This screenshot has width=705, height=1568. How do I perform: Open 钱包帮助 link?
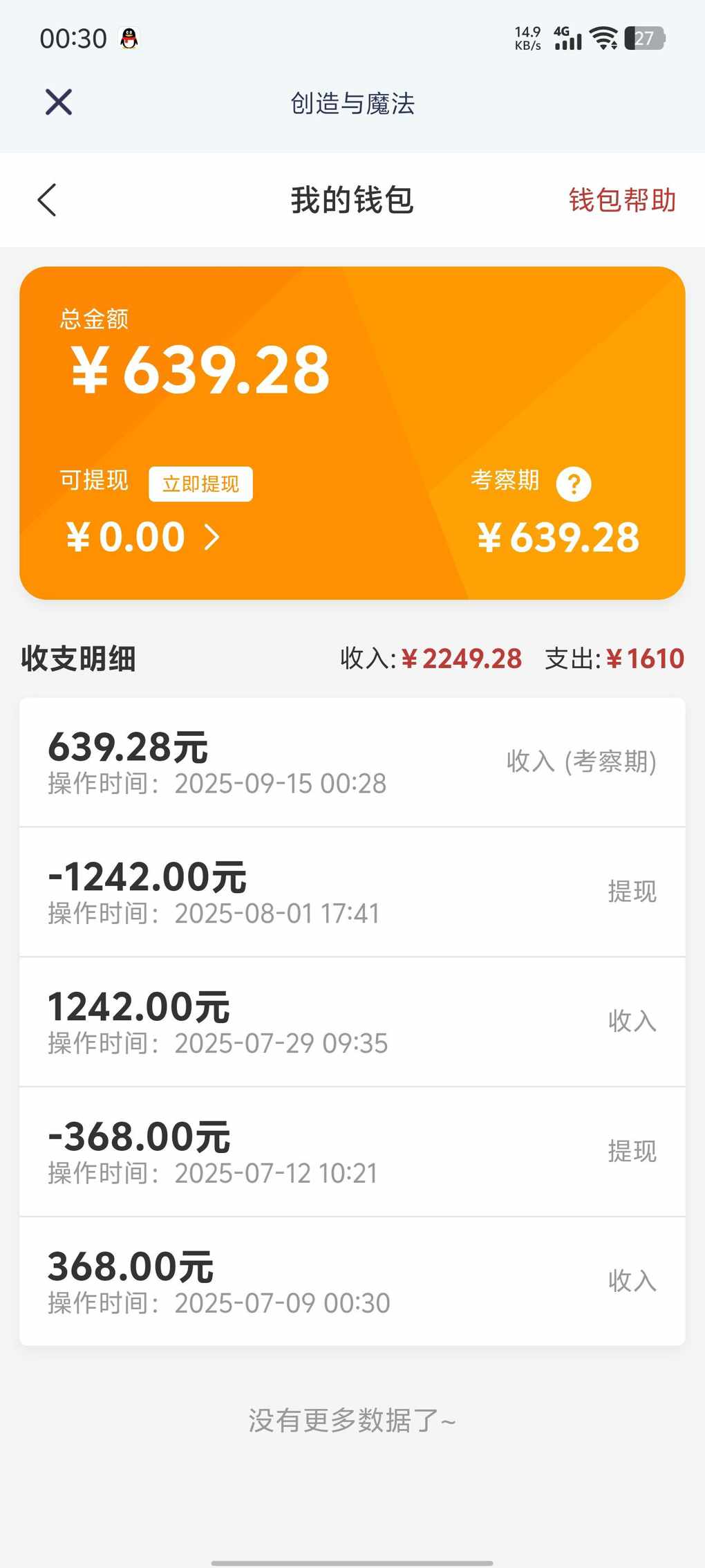pyautogui.click(x=621, y=201)
